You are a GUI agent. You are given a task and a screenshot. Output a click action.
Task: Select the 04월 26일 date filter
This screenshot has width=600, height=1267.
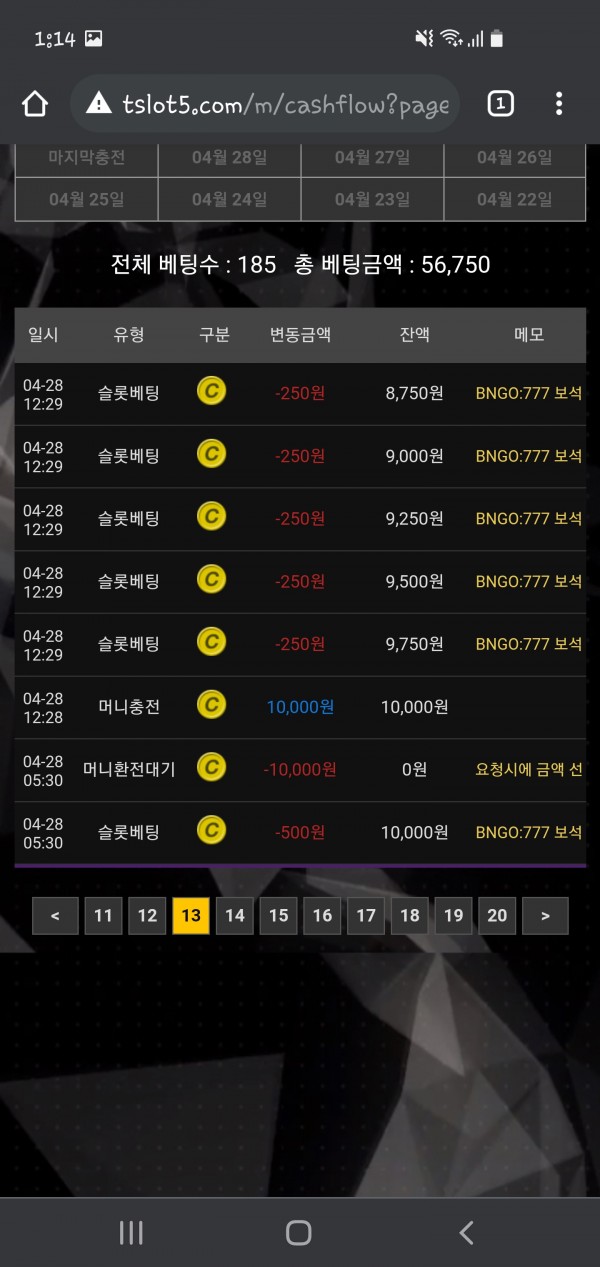click(x=514, y=158)
